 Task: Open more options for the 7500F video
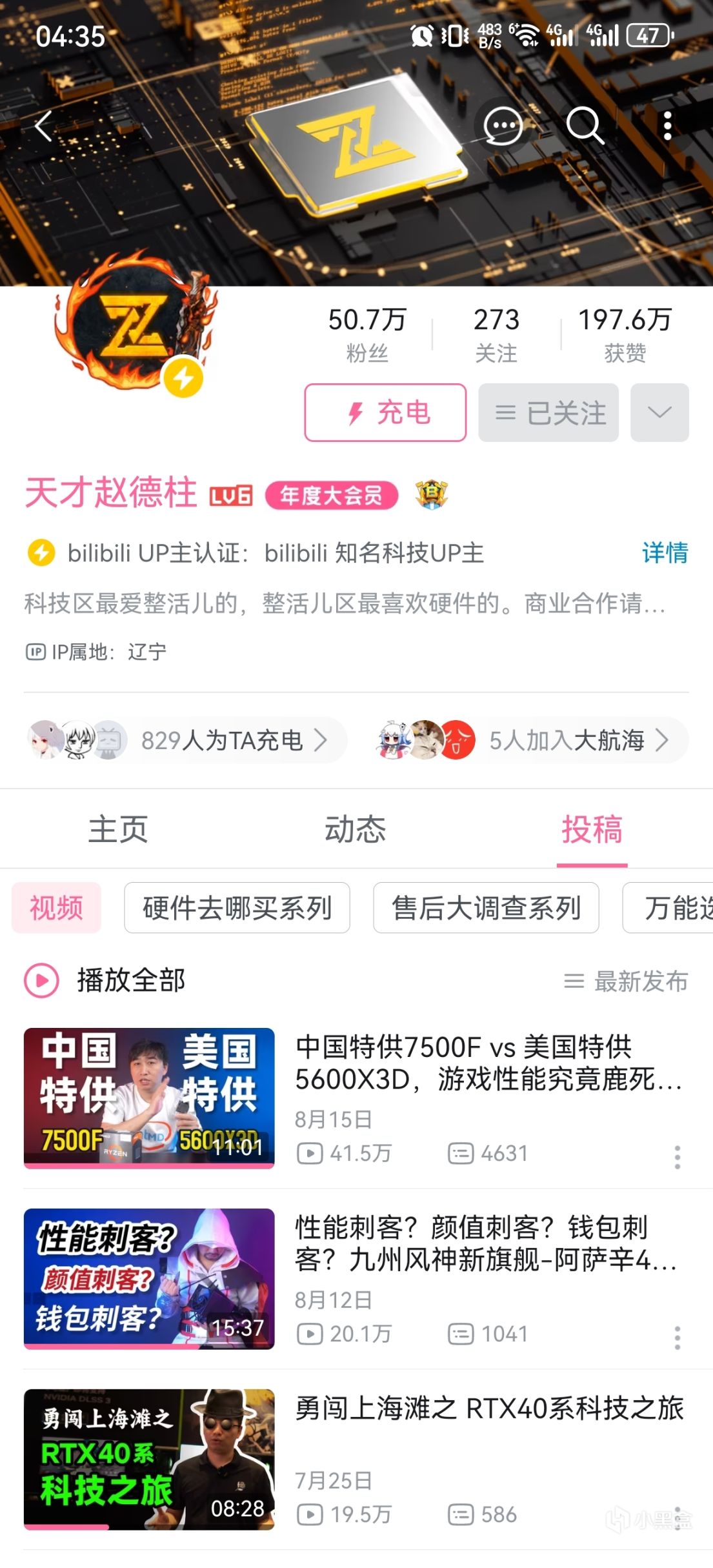pos(677,1157)
